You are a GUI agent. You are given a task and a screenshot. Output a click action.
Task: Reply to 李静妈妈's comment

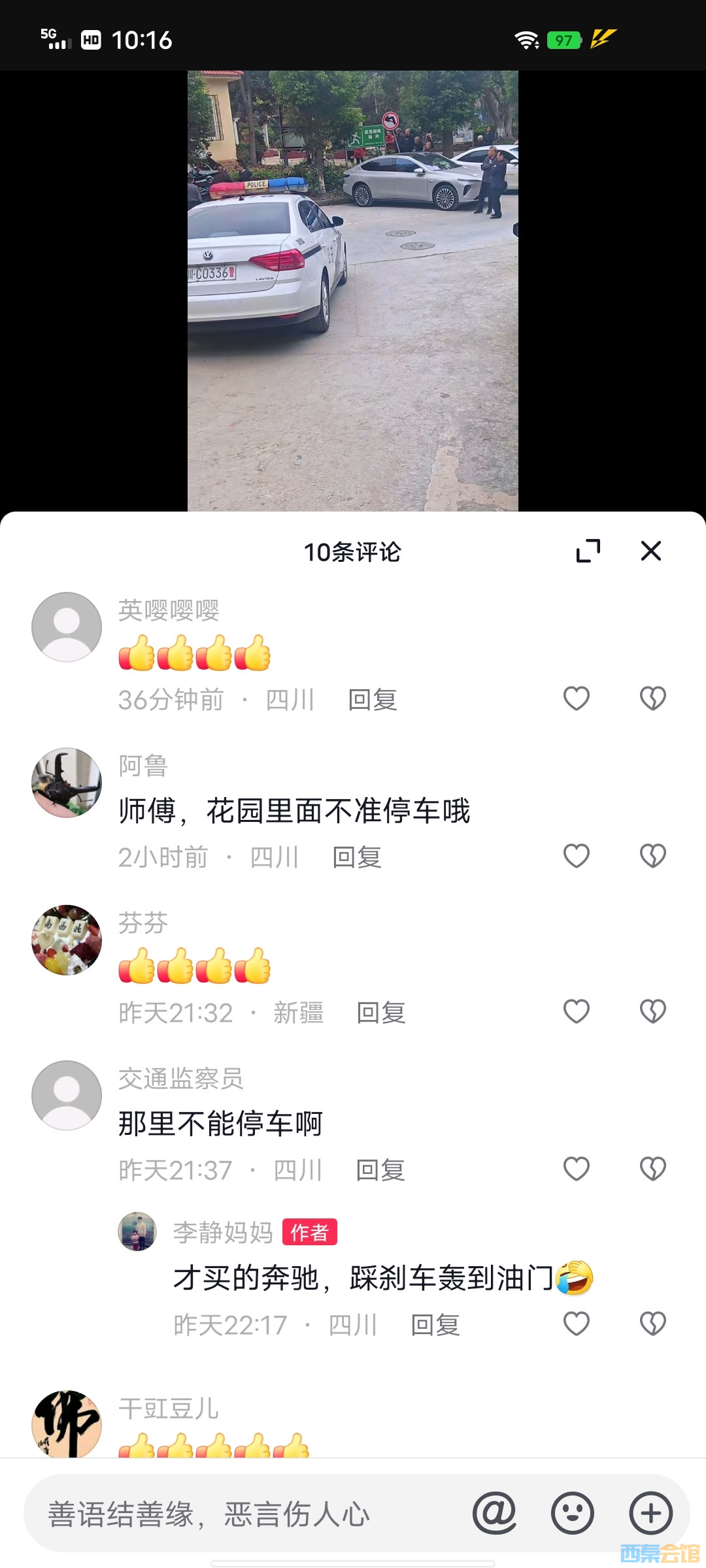click(435, 1325)
